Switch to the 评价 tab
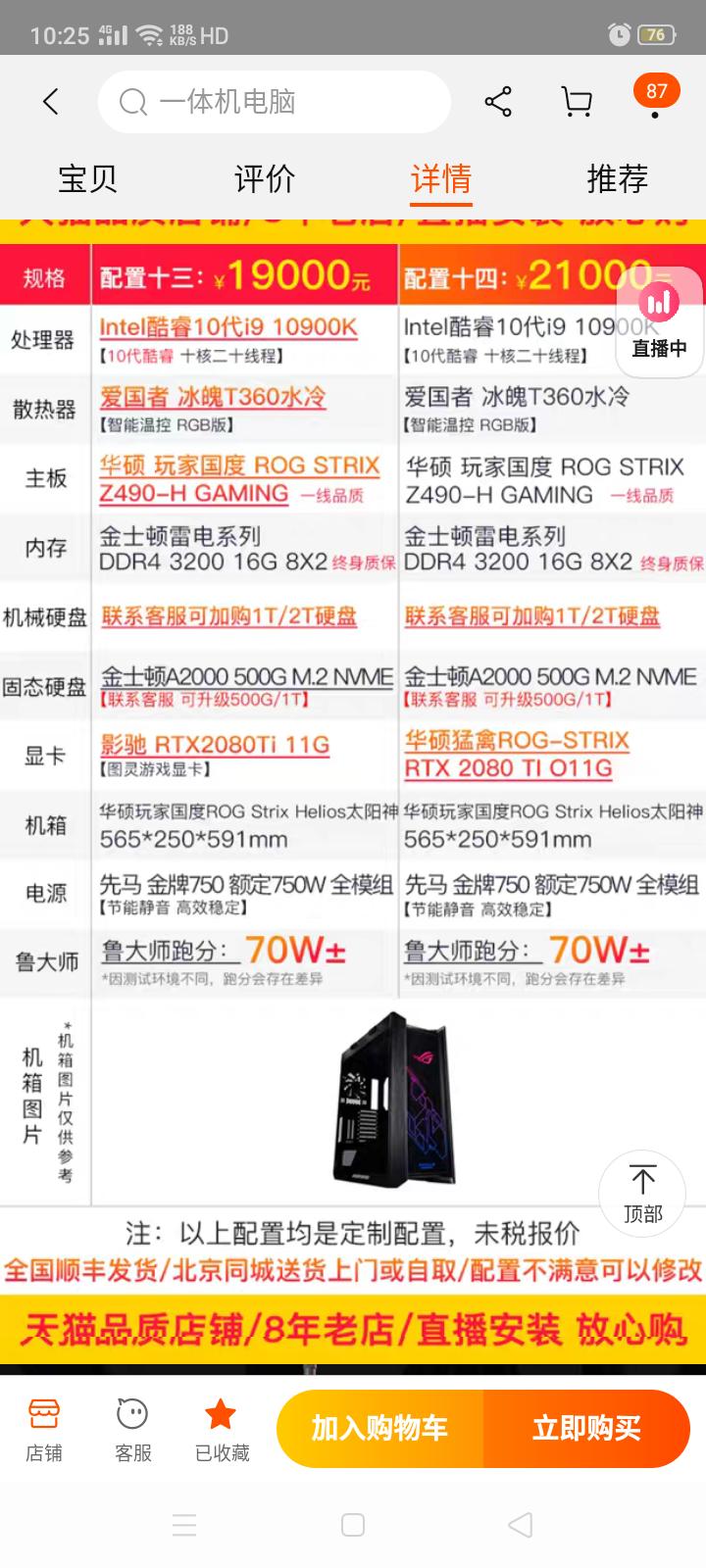 point(265,179)
